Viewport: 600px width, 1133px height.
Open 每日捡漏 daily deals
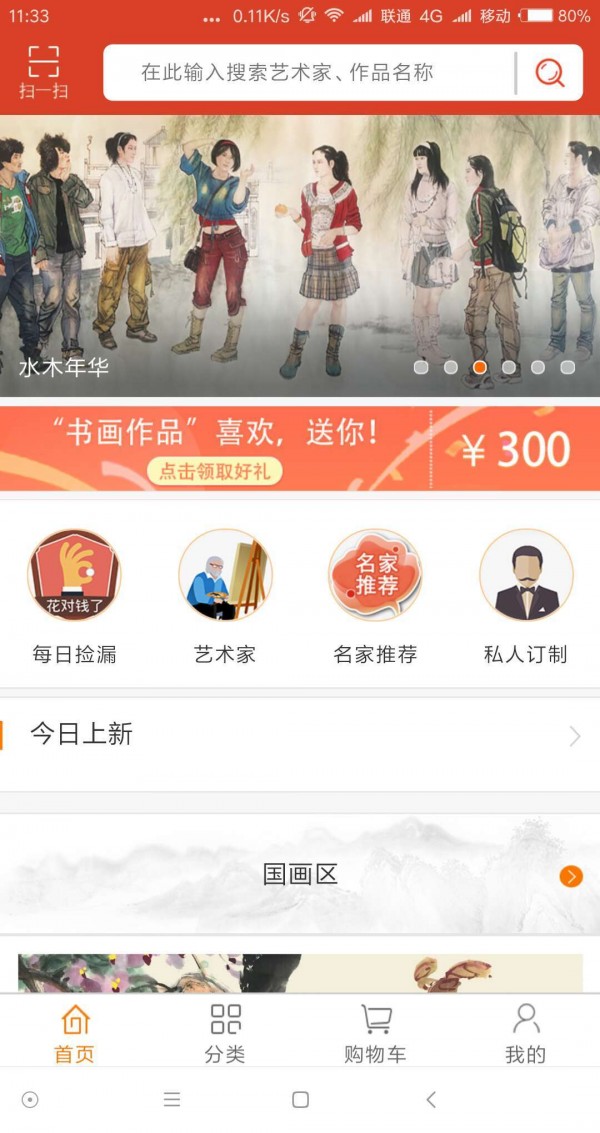pyautogui.click(x=74, y=596)
